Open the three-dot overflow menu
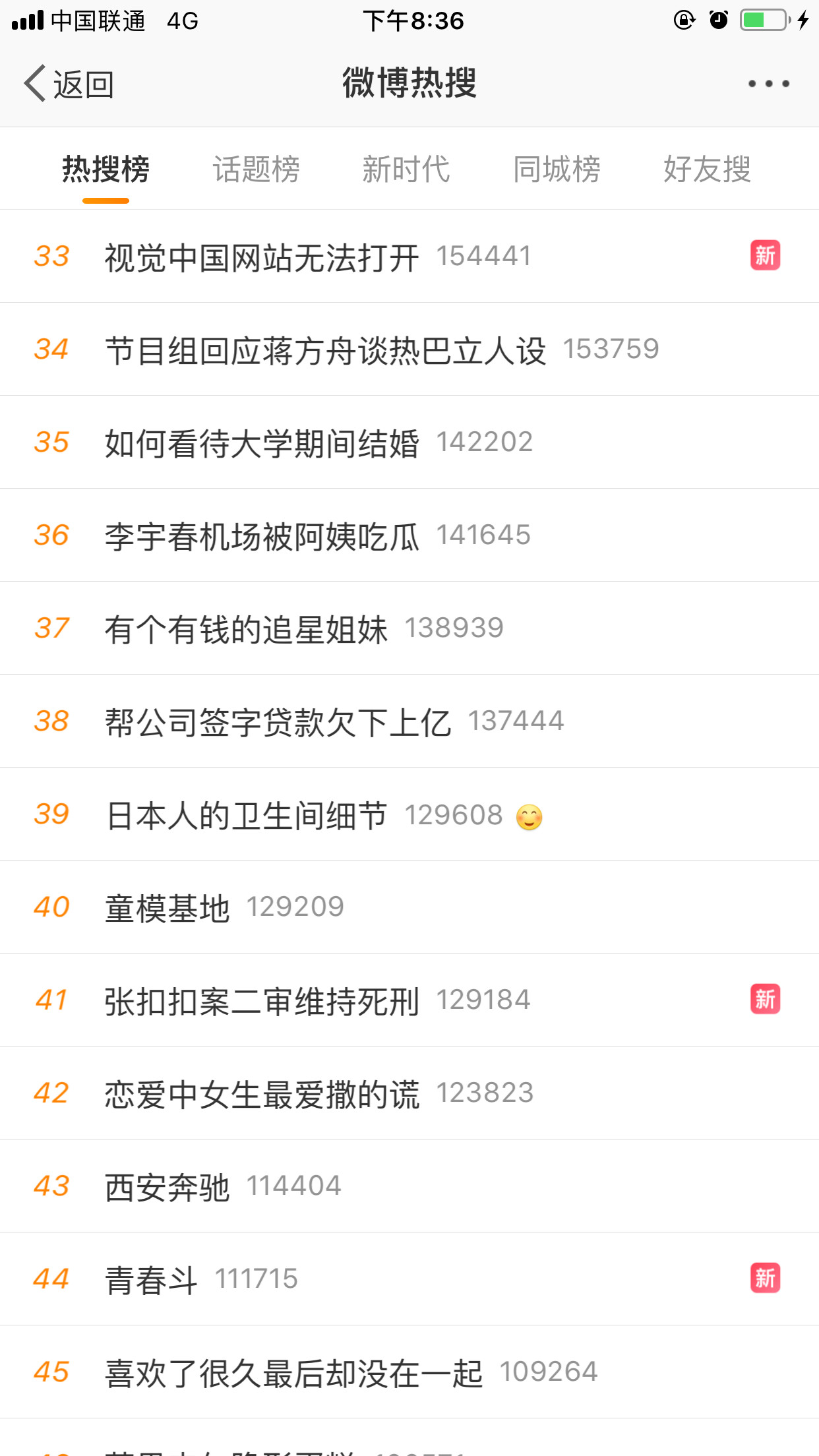This screenshot has height=1456, width=819. click(x=768, y=84)
